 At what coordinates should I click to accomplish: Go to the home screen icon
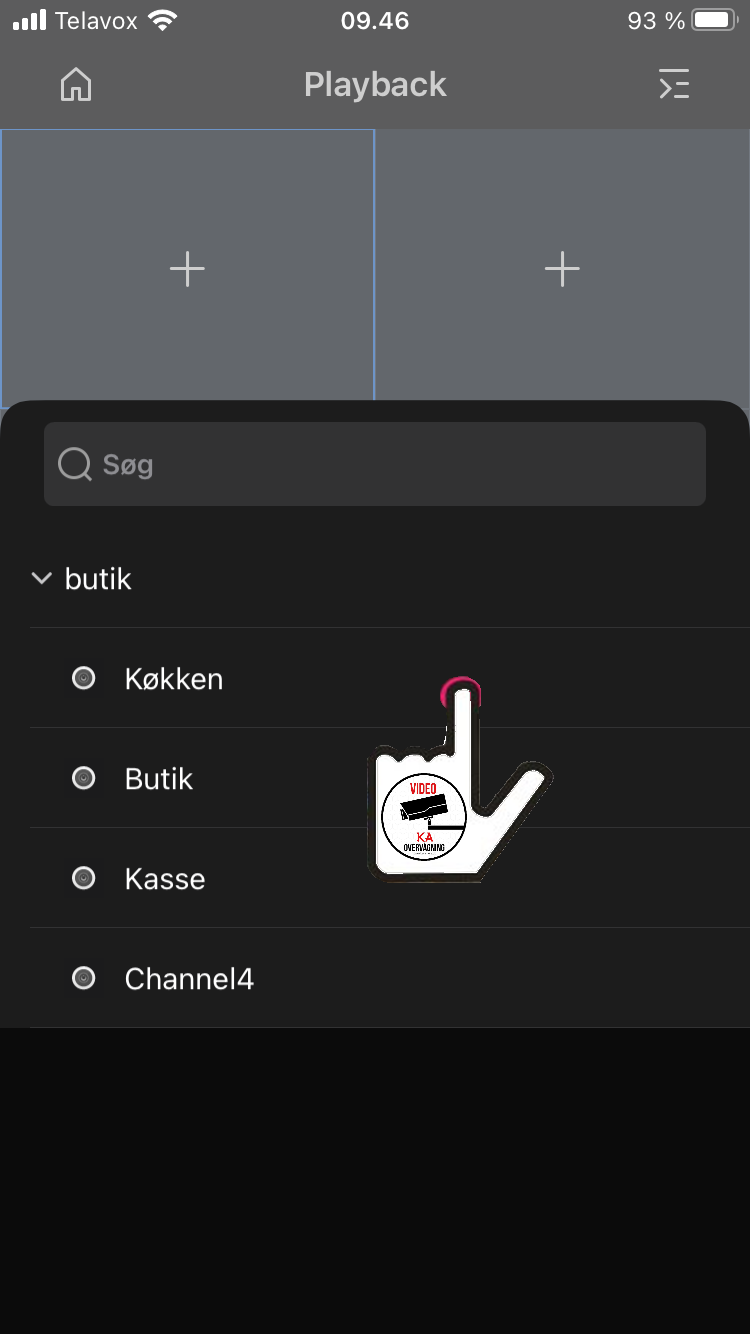(76, 85)
